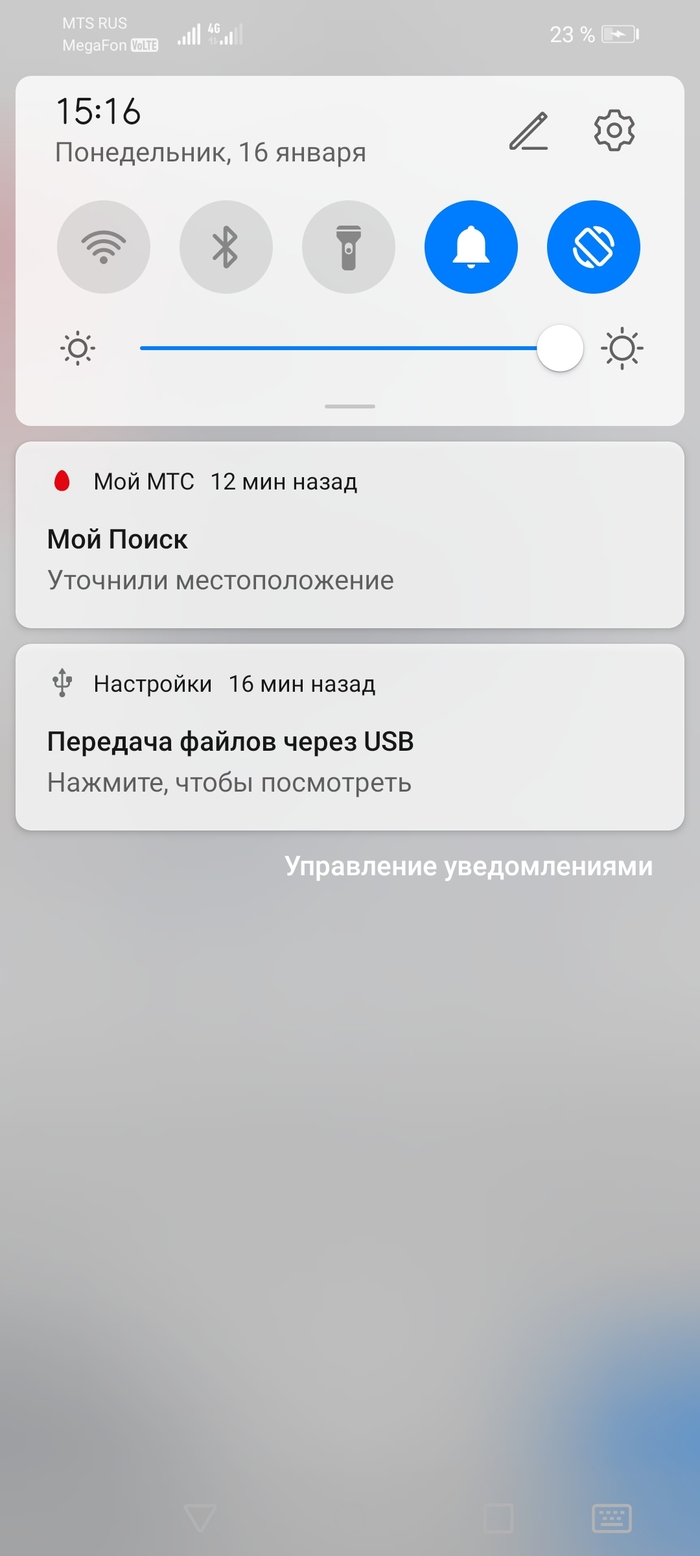Switch on the flashlight

click(348, 247)
